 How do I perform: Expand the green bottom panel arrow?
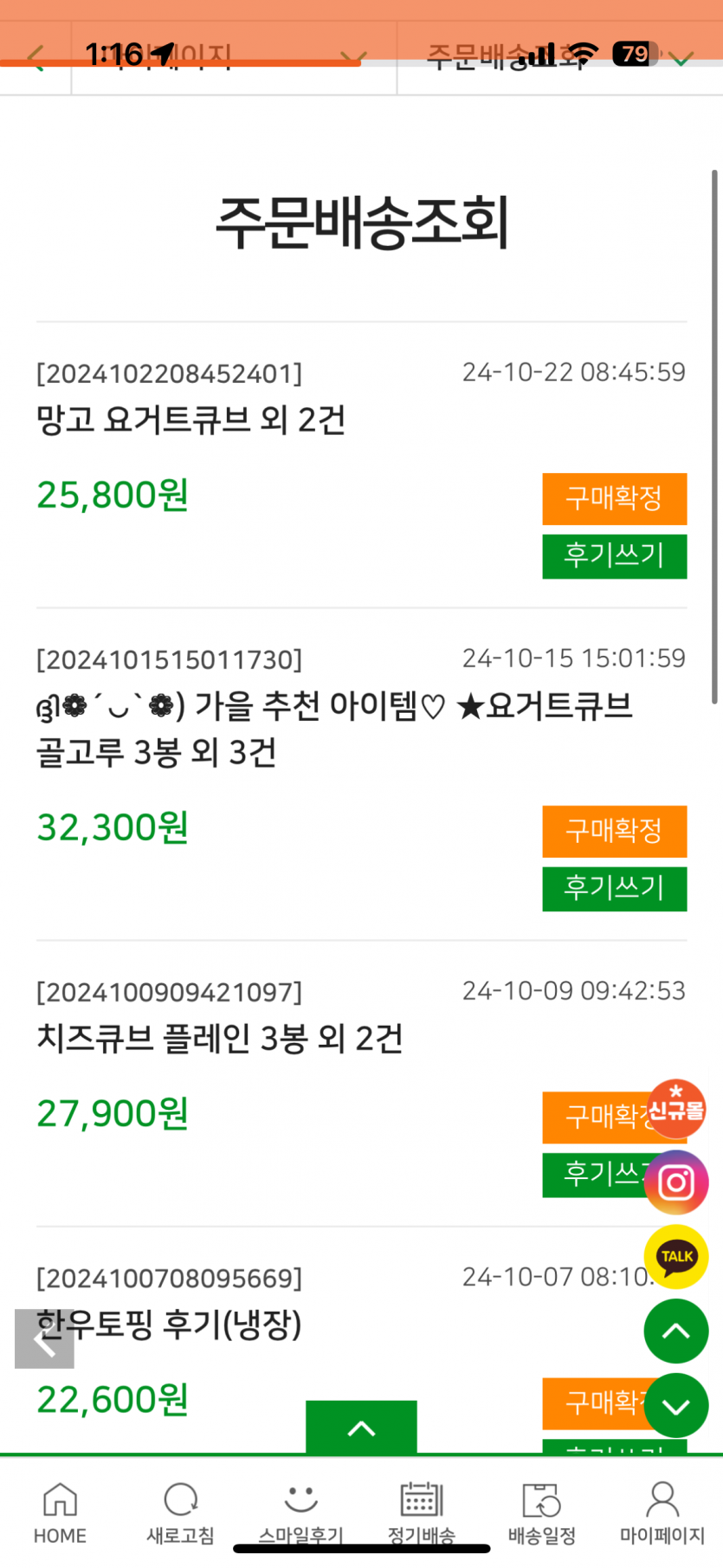(361, 1428)
